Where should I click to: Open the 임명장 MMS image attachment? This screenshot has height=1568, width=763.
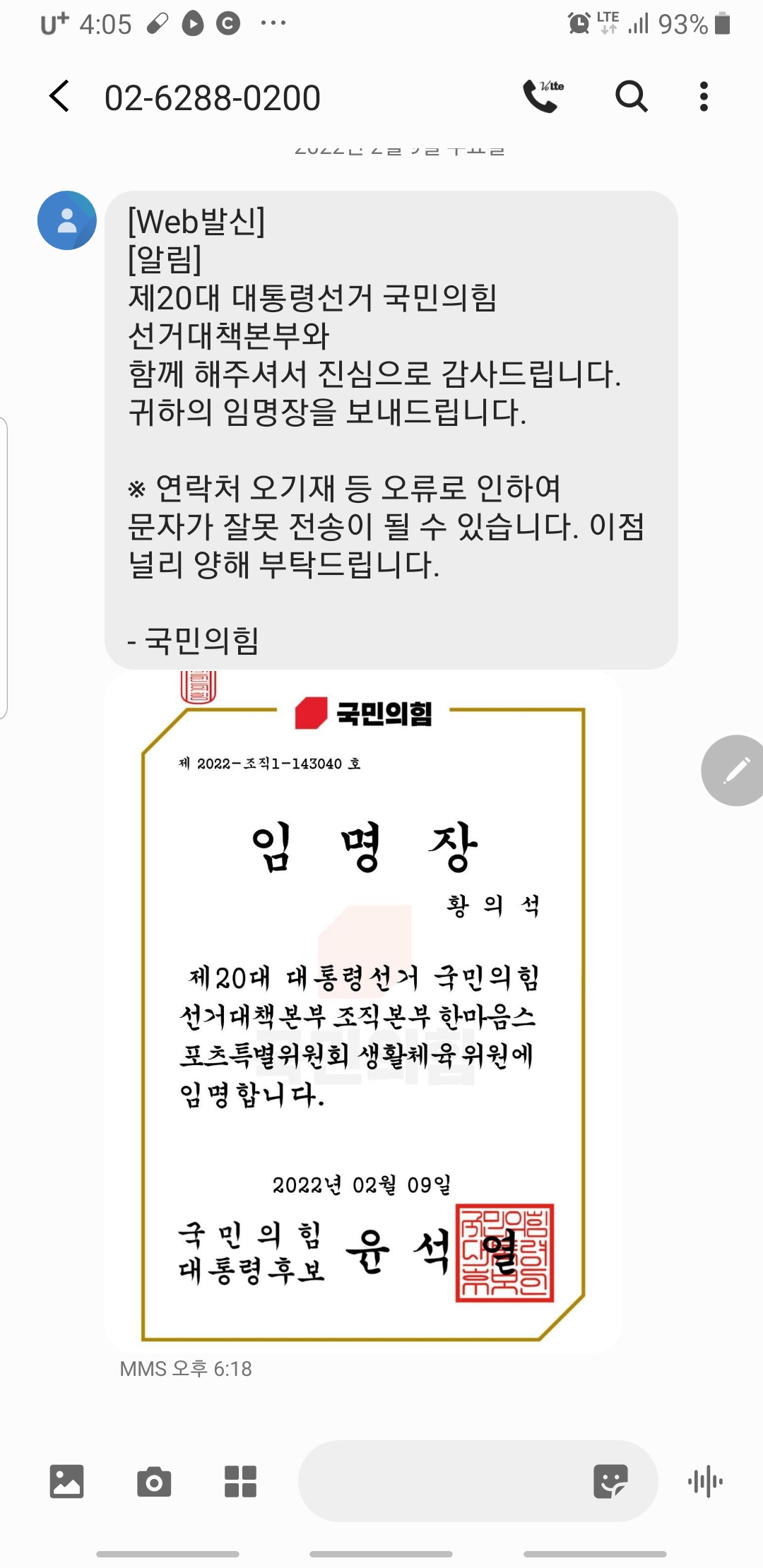[x=363, y=1010]
